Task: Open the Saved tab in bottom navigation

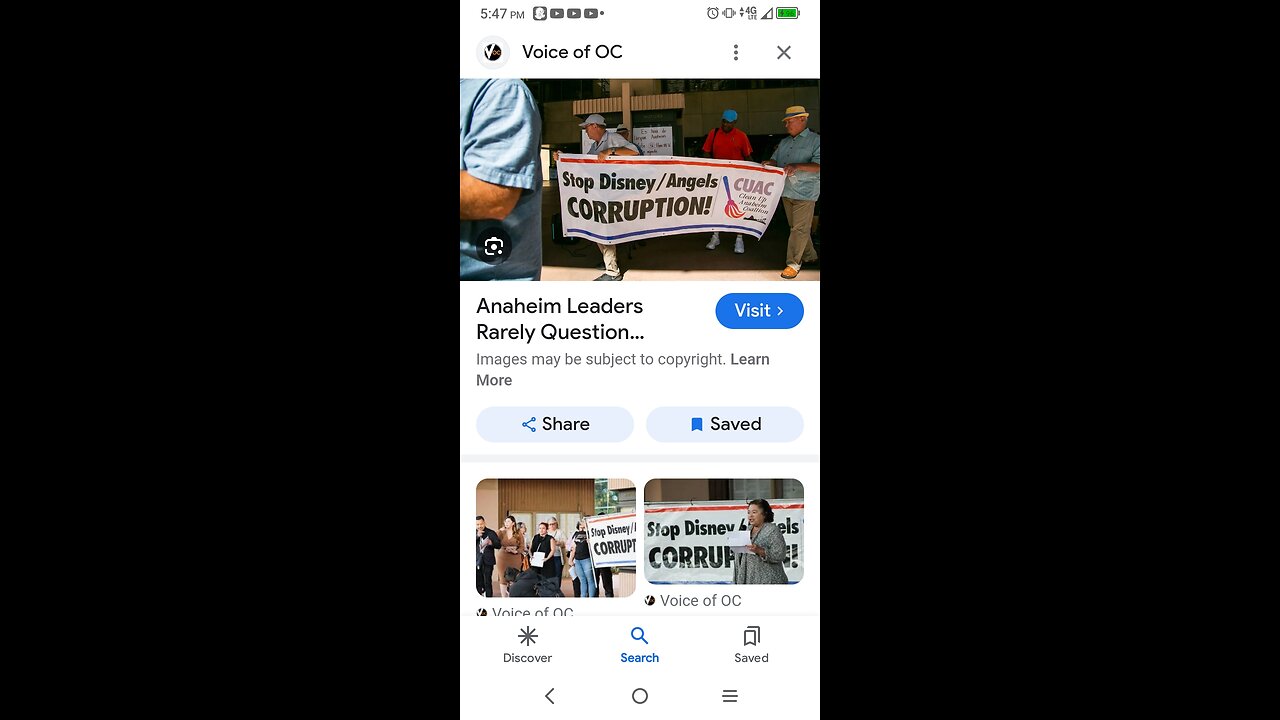Action: click(751, 644)
